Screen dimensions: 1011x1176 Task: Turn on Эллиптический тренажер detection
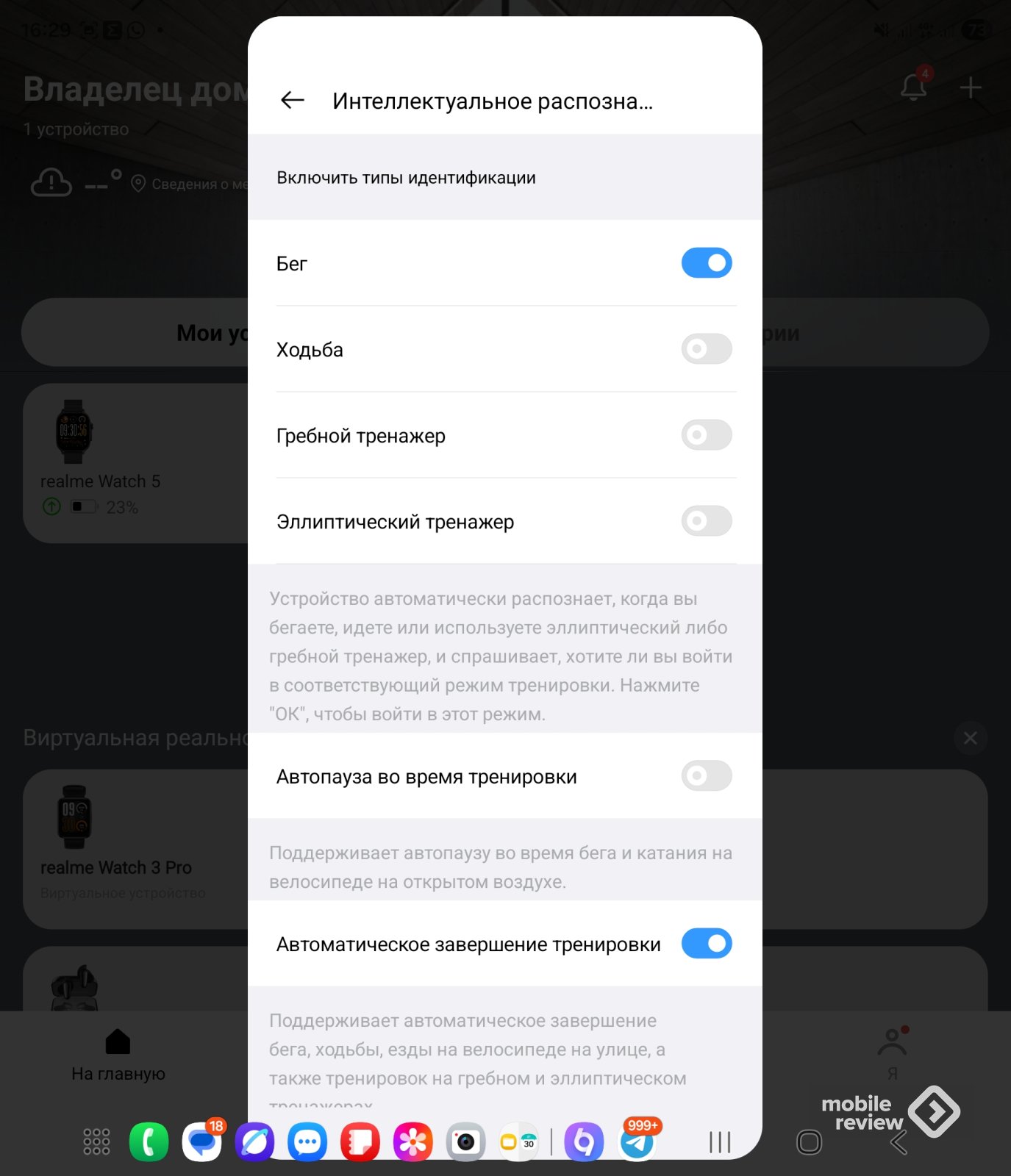pyautogui.click(x=706, y=521)
